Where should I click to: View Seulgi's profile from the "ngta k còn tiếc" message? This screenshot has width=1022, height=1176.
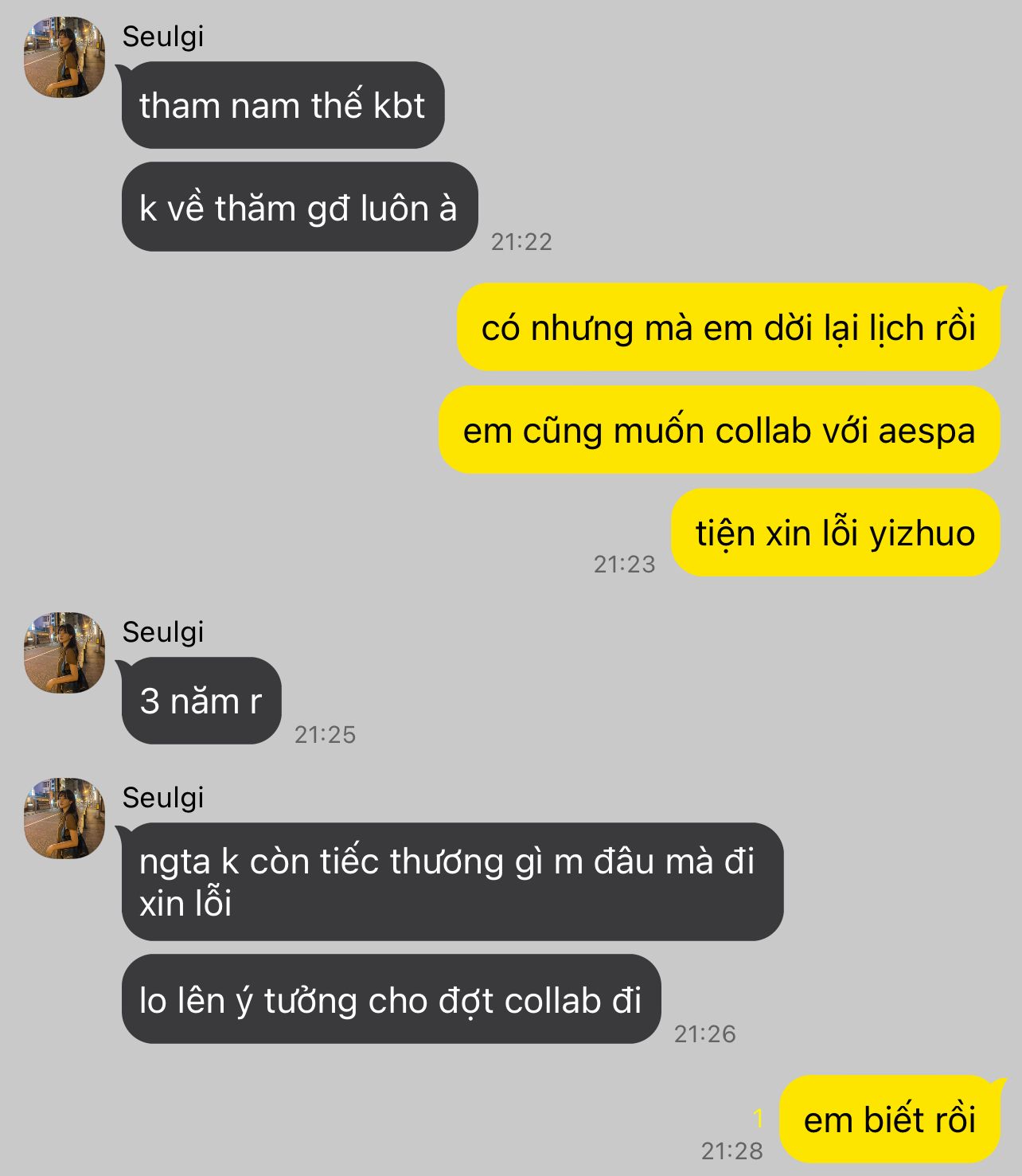pos(64,819)
